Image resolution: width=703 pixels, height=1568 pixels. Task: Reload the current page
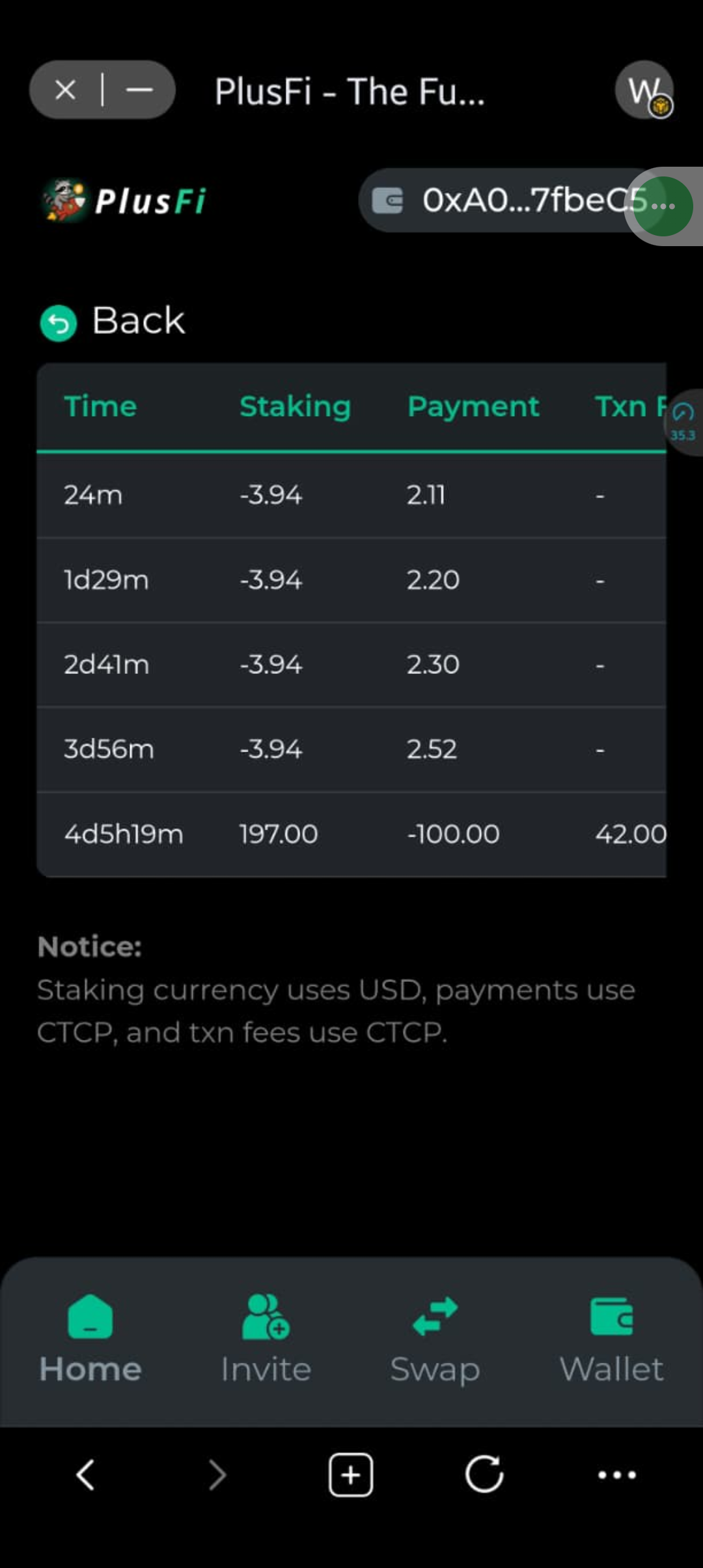pyautogui.click(x=484, y=1474)
